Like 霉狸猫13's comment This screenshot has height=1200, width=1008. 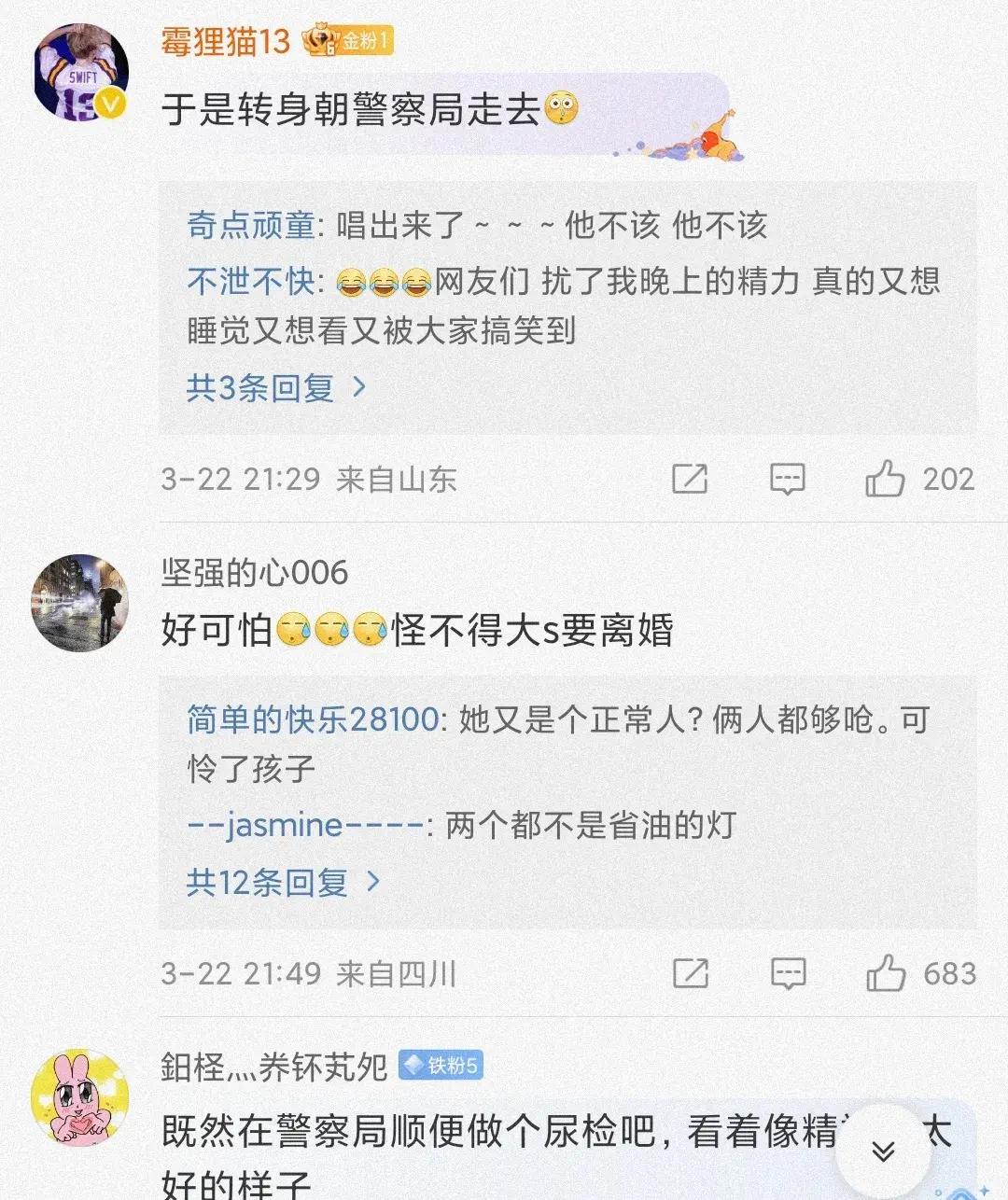(885, 480)
